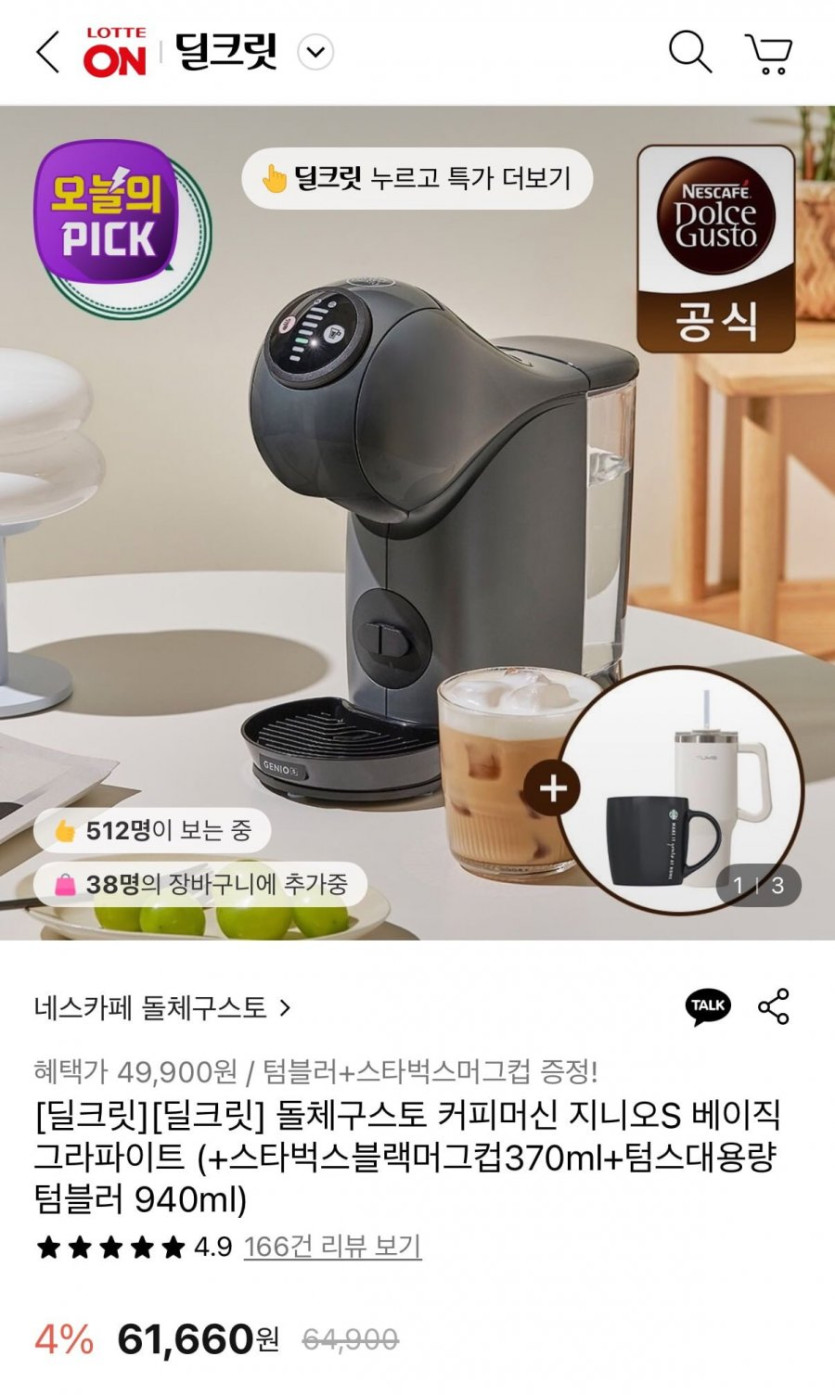Open the 네스카페 돌체구스토 brand store

coord(162,1007)
